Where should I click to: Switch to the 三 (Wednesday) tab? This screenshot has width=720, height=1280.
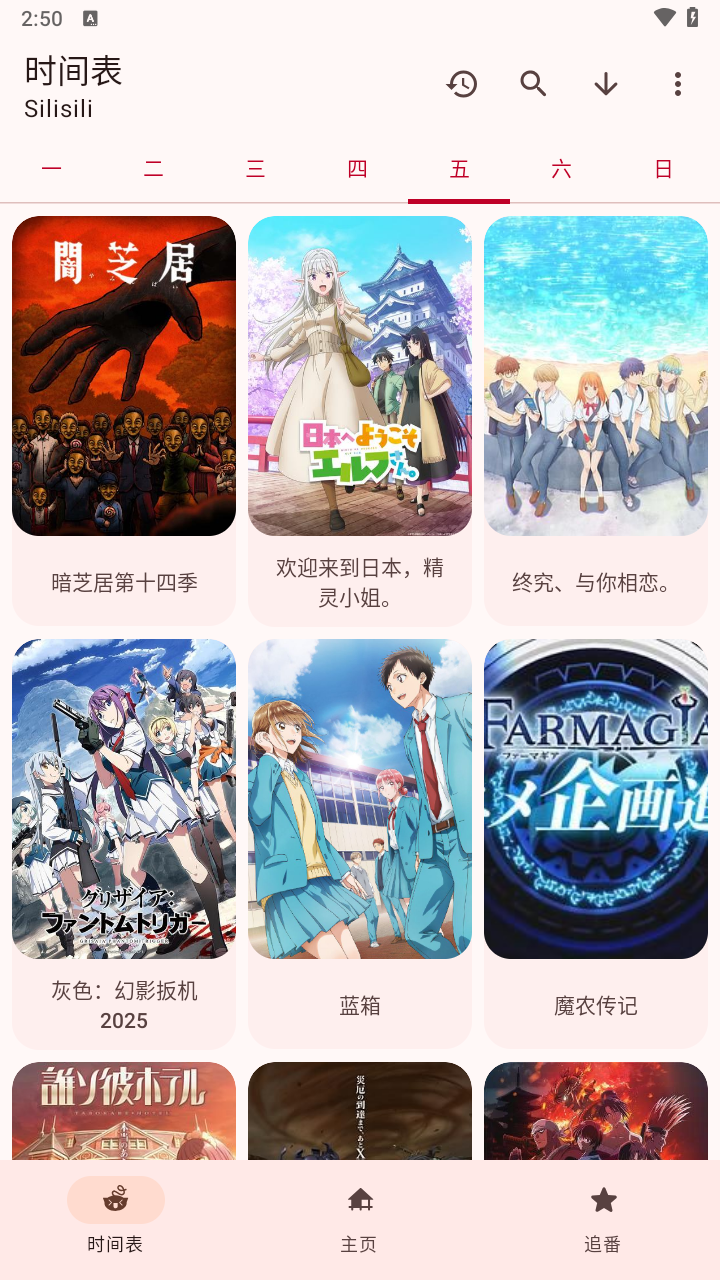256,169
